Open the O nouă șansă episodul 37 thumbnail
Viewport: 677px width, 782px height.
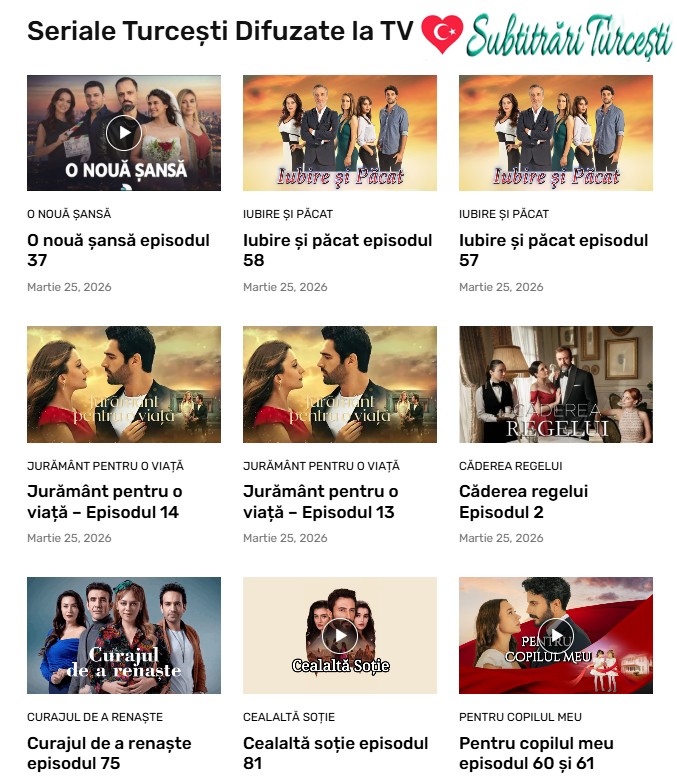(123, 132)
